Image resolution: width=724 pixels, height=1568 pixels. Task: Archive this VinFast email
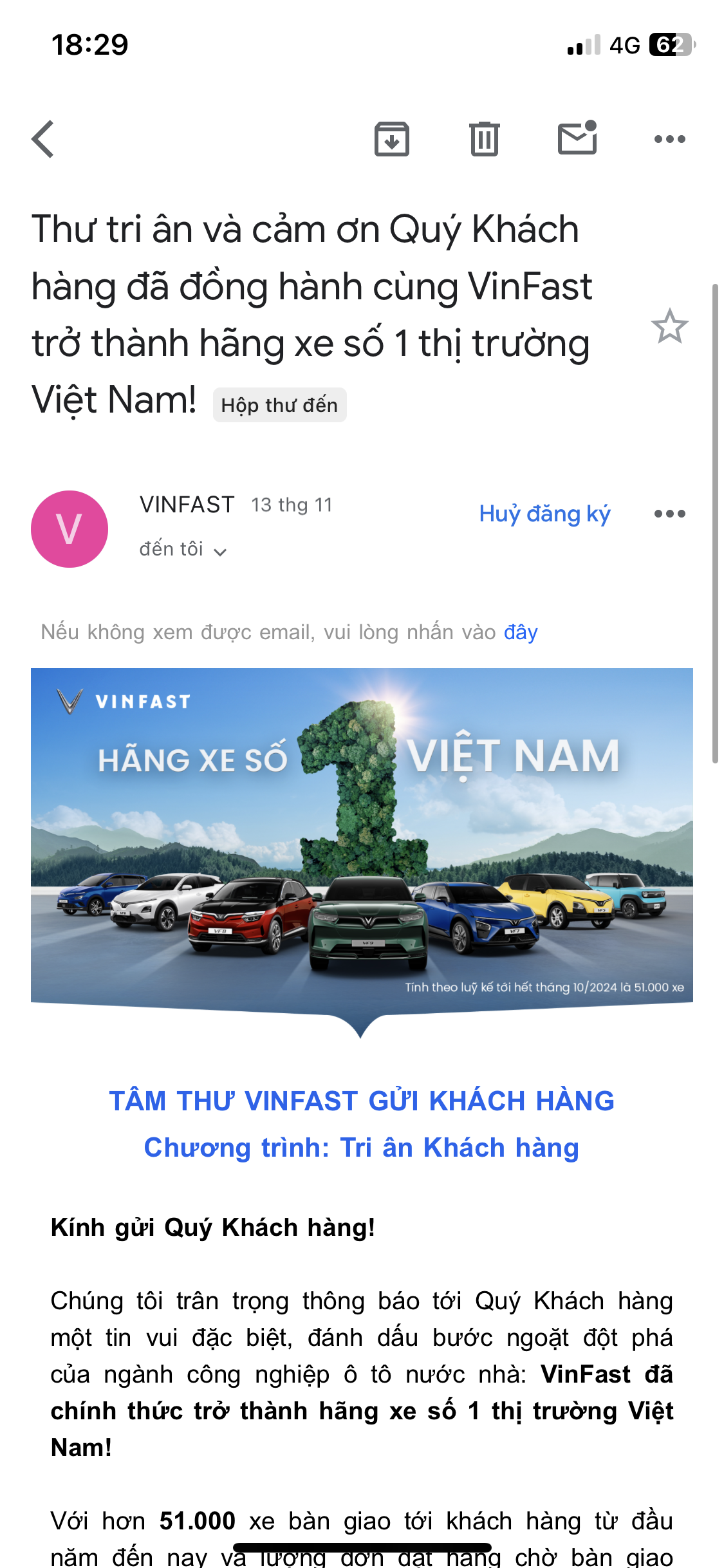coord(392,139)
